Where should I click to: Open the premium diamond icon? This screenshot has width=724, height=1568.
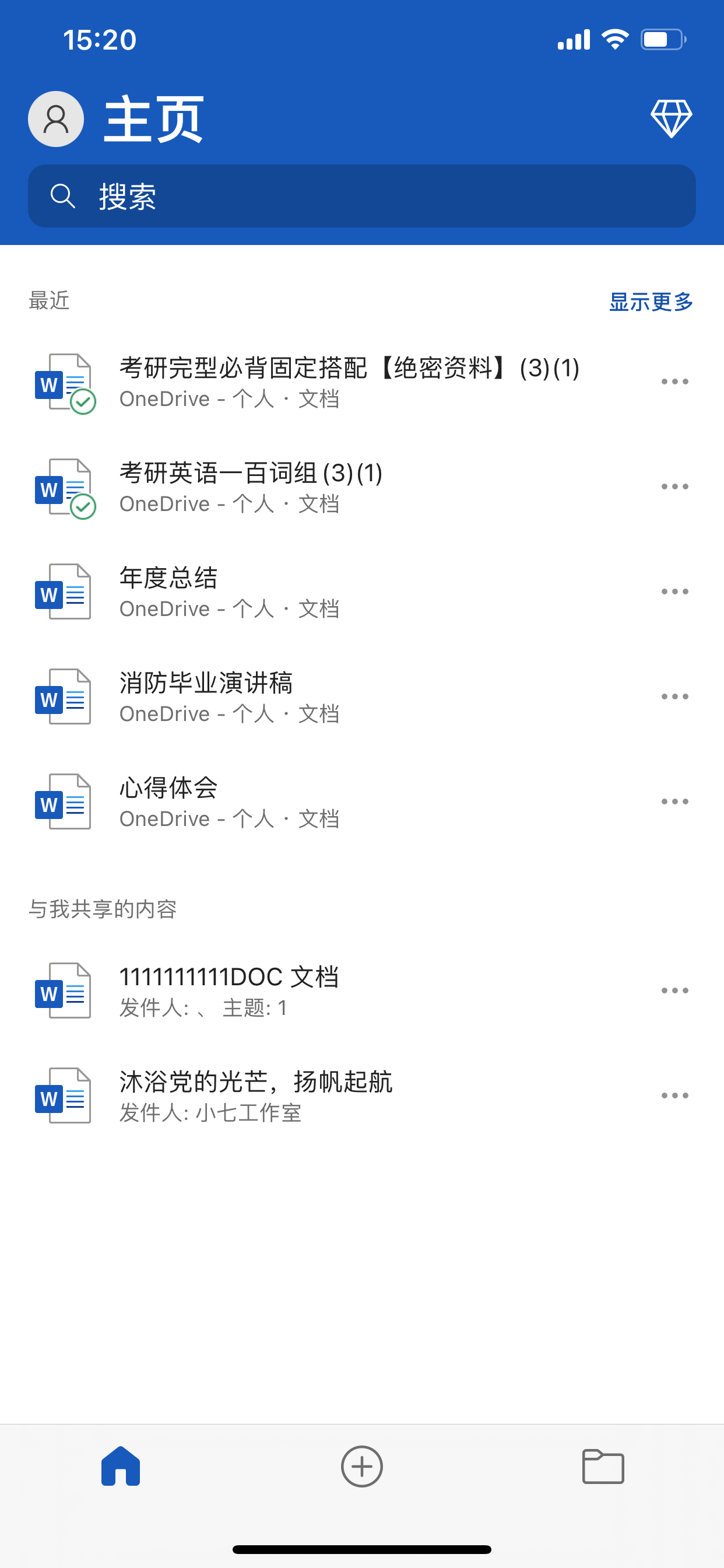click(671, 118)
